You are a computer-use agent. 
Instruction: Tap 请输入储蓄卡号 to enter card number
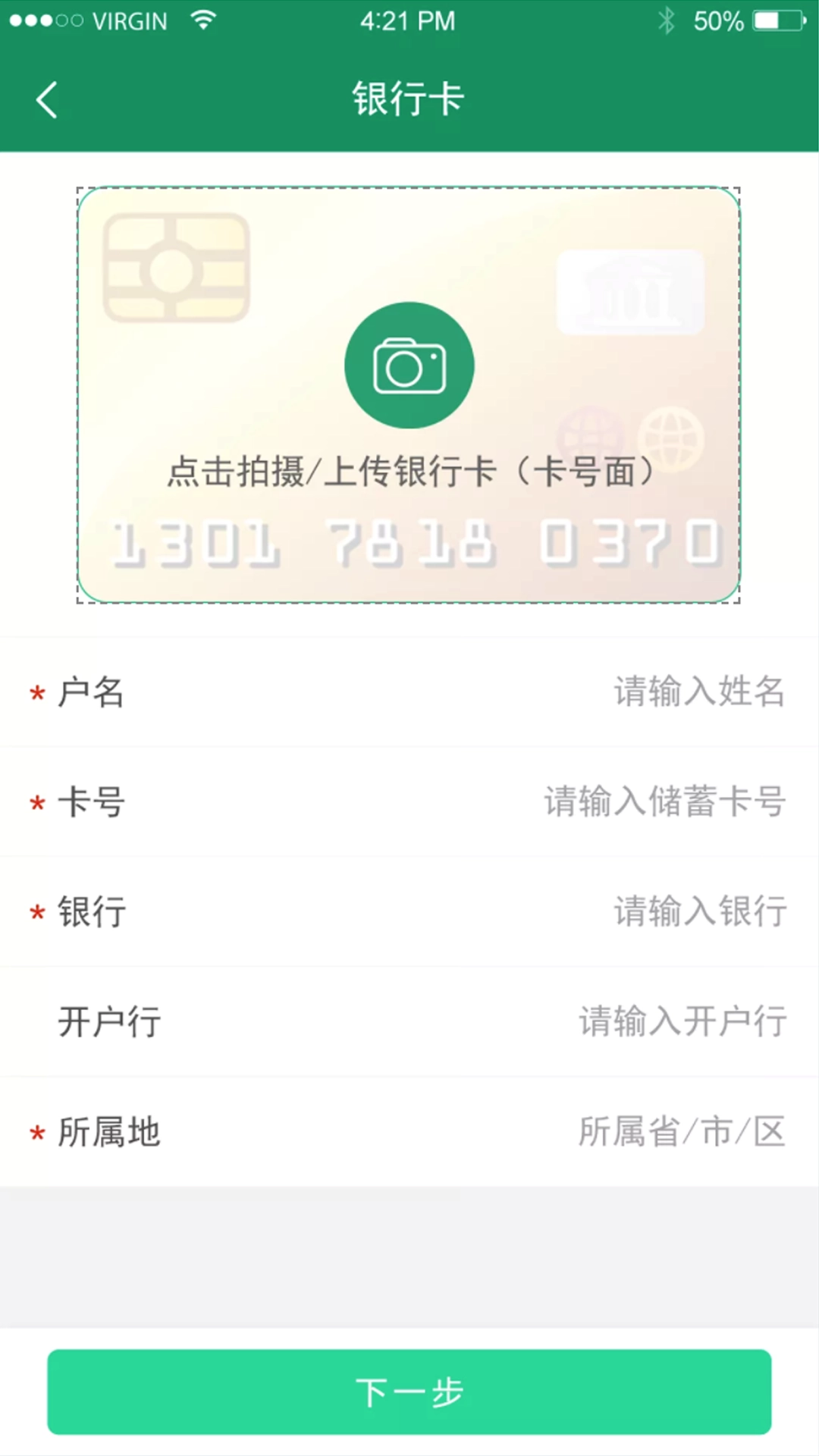(x=664, y=802)
